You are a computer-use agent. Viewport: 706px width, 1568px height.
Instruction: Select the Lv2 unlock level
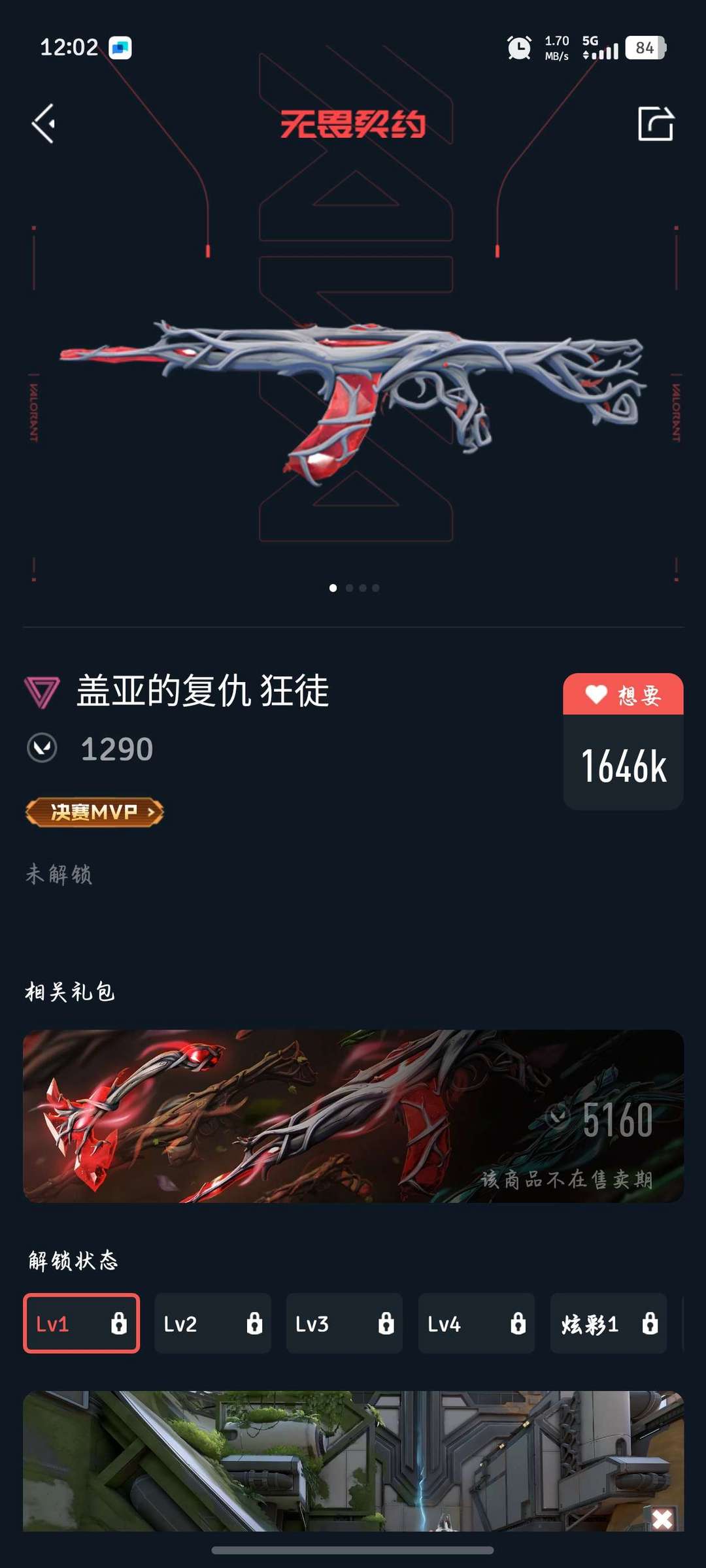(x=212, y=1324)
